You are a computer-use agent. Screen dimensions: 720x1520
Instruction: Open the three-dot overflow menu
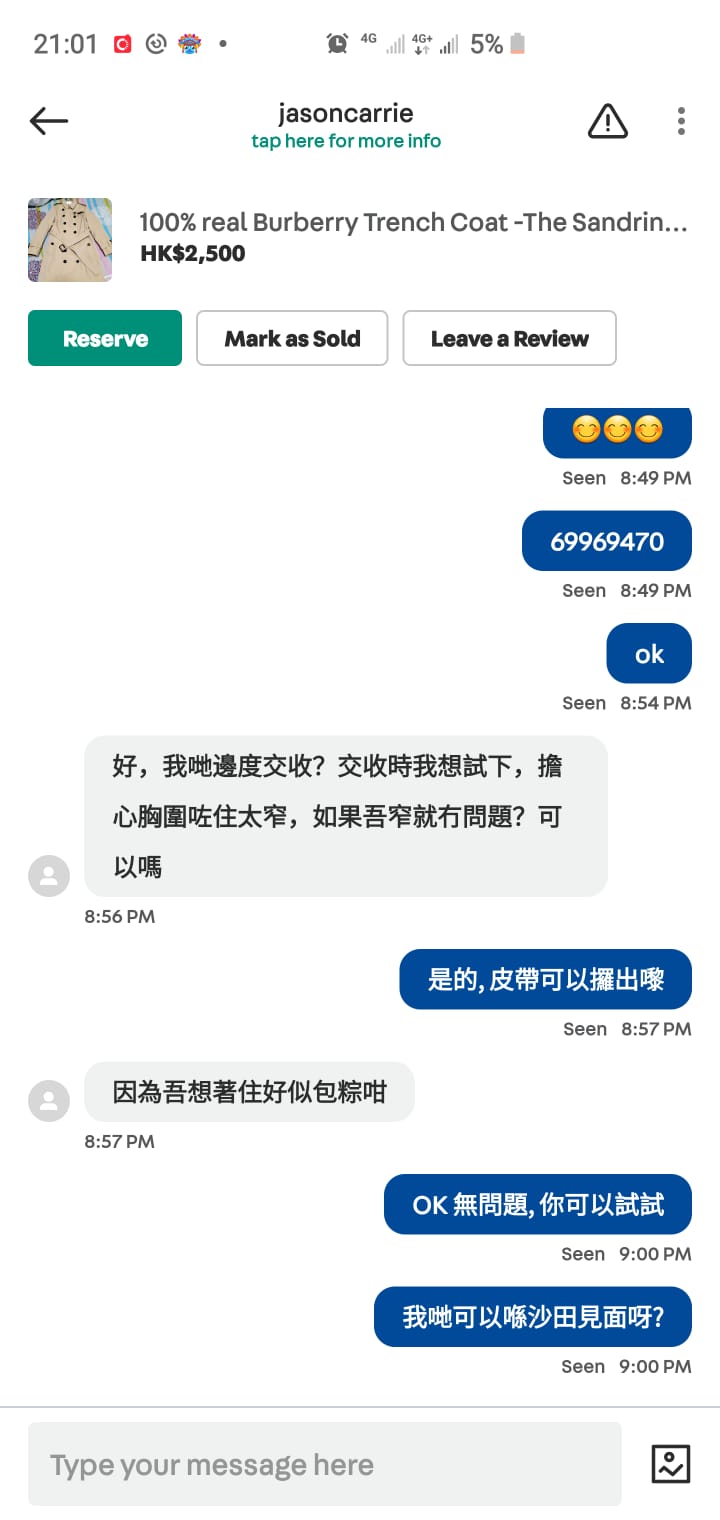(681, 122)
